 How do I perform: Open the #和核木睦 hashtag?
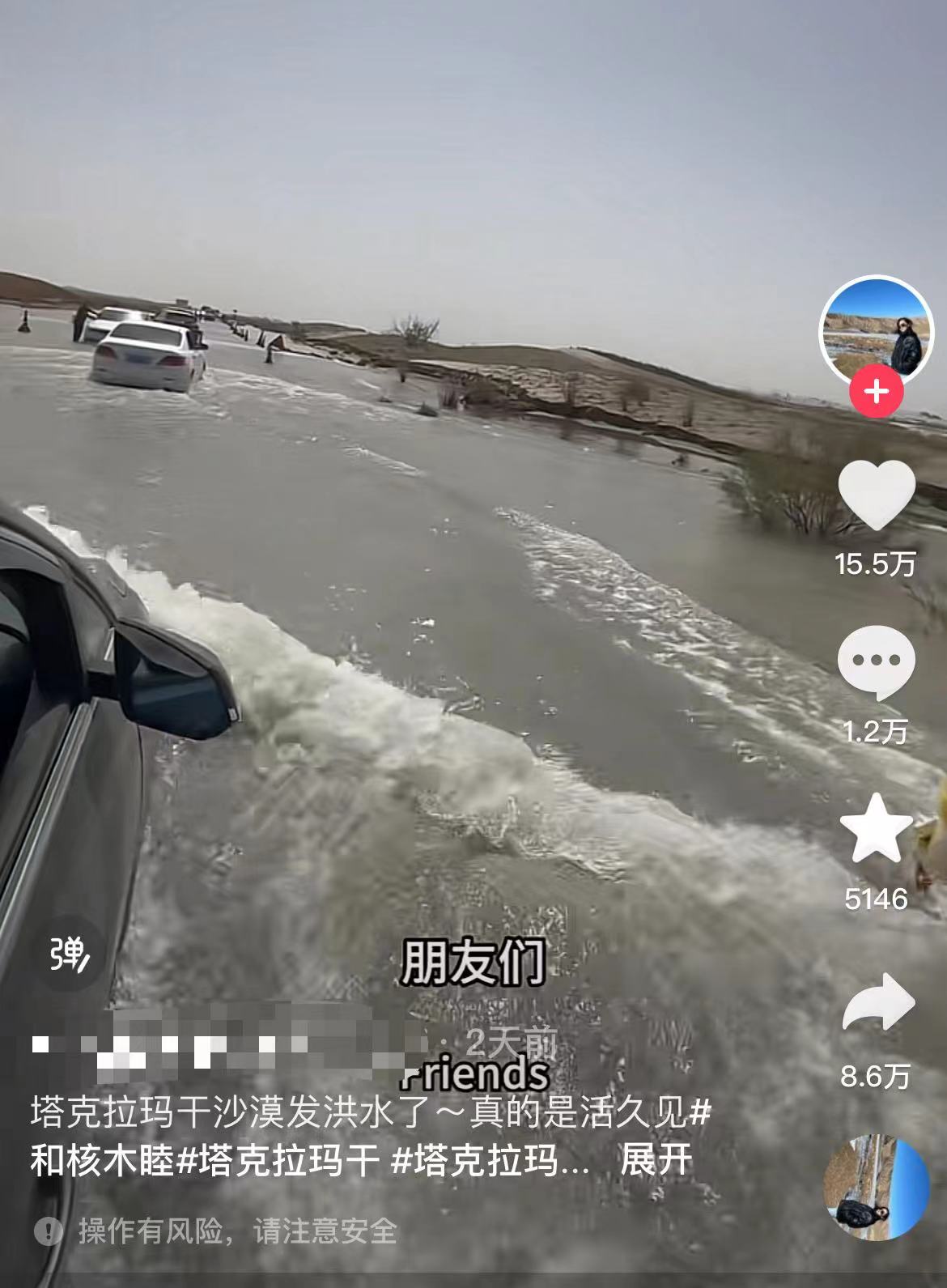[x=102, y=1161]
